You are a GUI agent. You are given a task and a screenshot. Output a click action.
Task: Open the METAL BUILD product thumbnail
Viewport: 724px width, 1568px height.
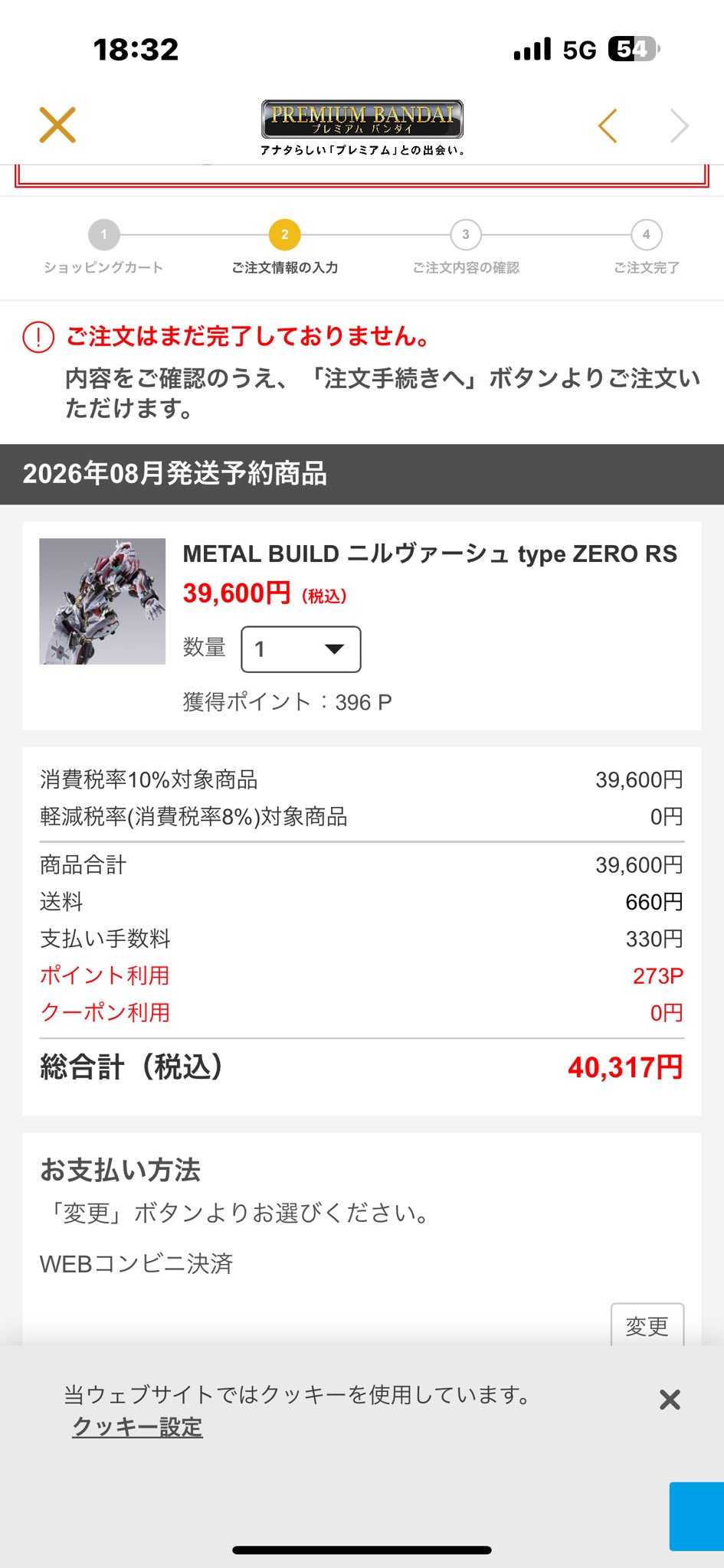pyautogui.click(x=103, y=601)
